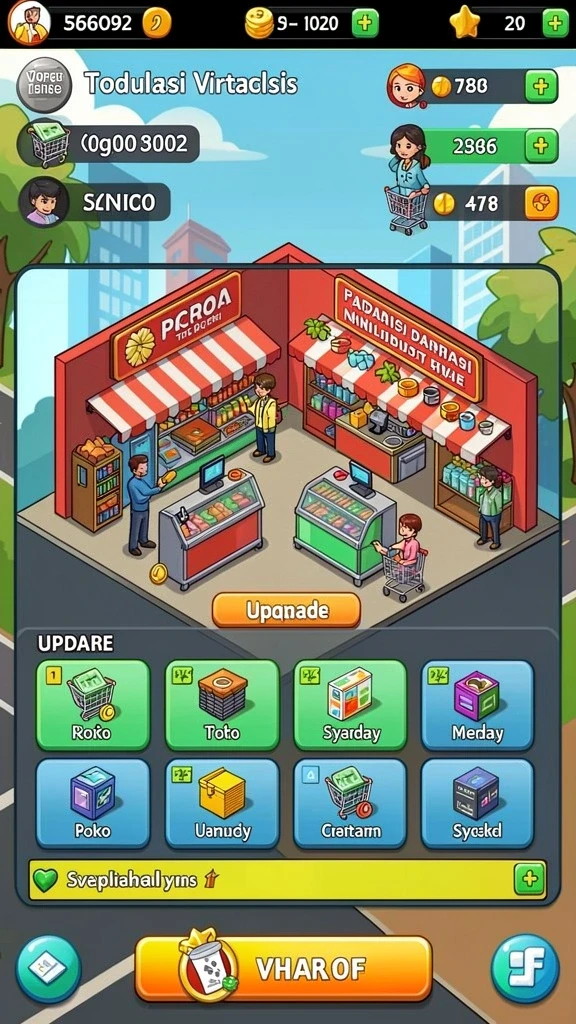Open the Crartarn cart tile
576x1024 pixels.
pos(351,803)
